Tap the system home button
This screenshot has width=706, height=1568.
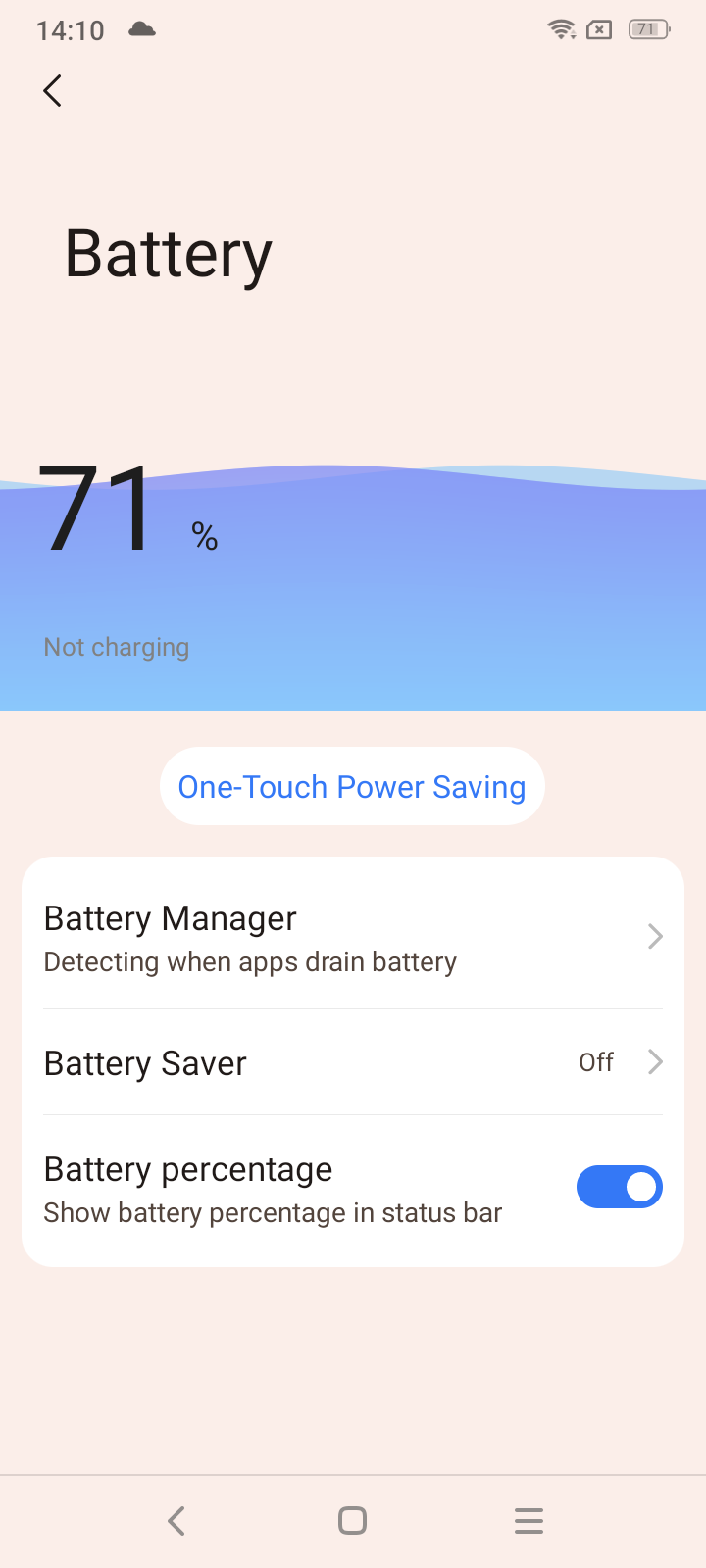[x=352, y=1520]
